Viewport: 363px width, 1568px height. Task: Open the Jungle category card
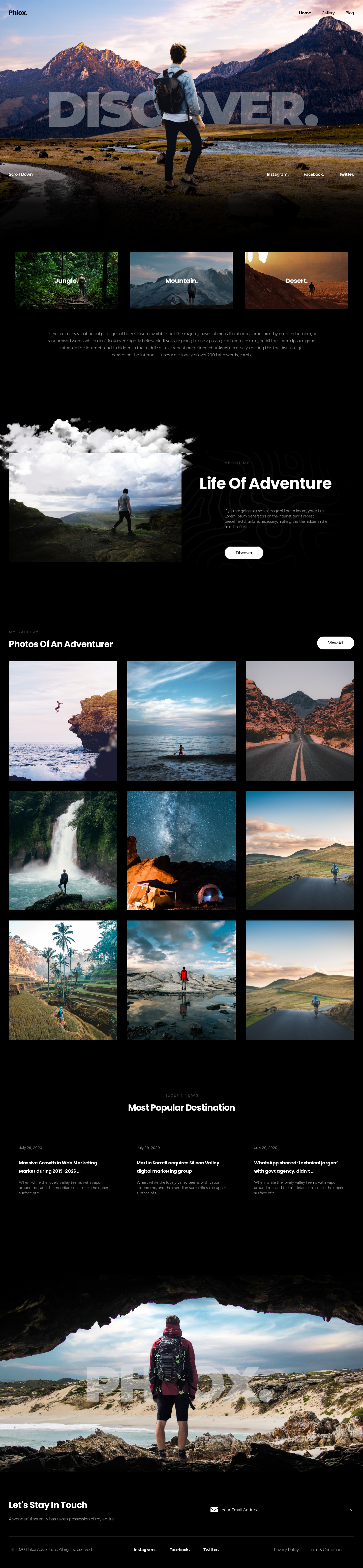66,281
